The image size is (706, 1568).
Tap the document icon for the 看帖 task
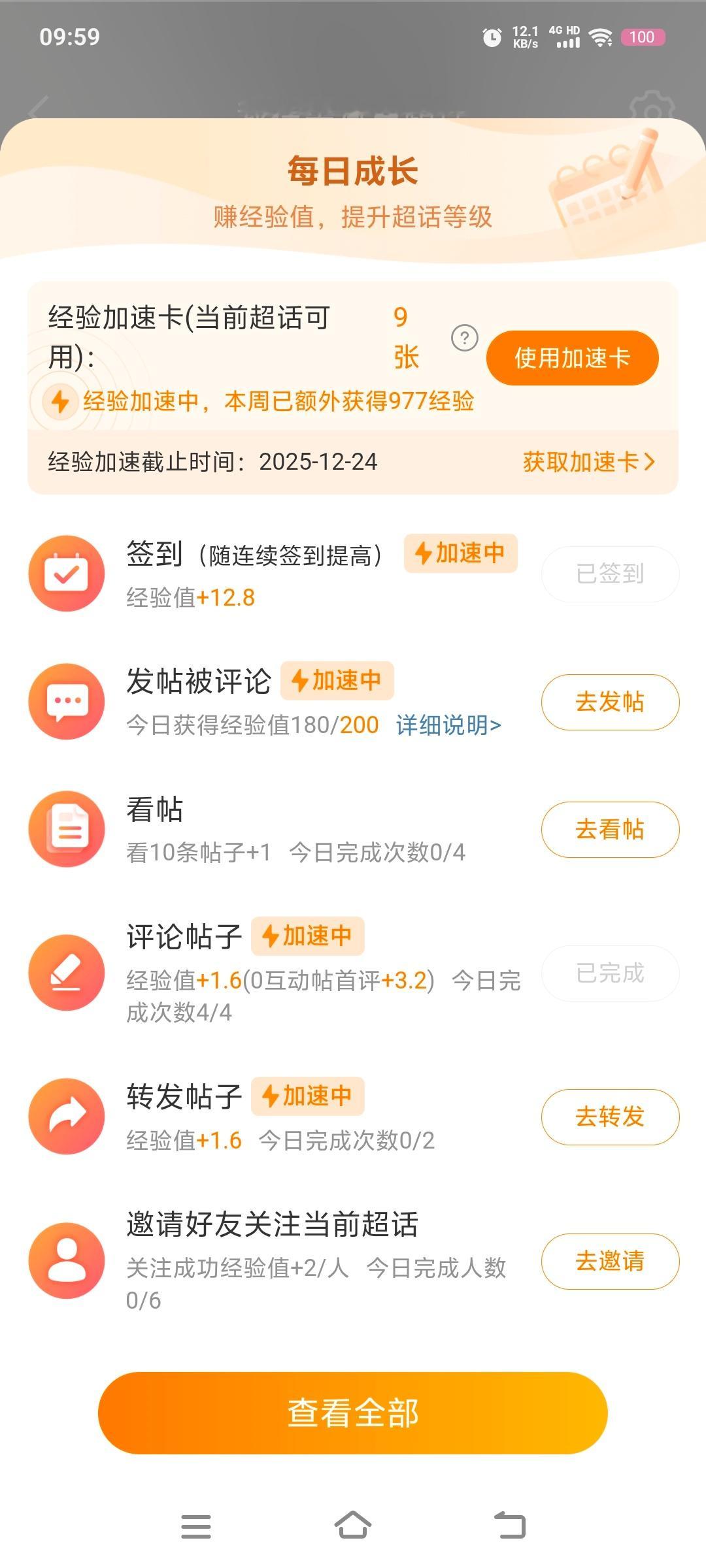click(66, 828)
